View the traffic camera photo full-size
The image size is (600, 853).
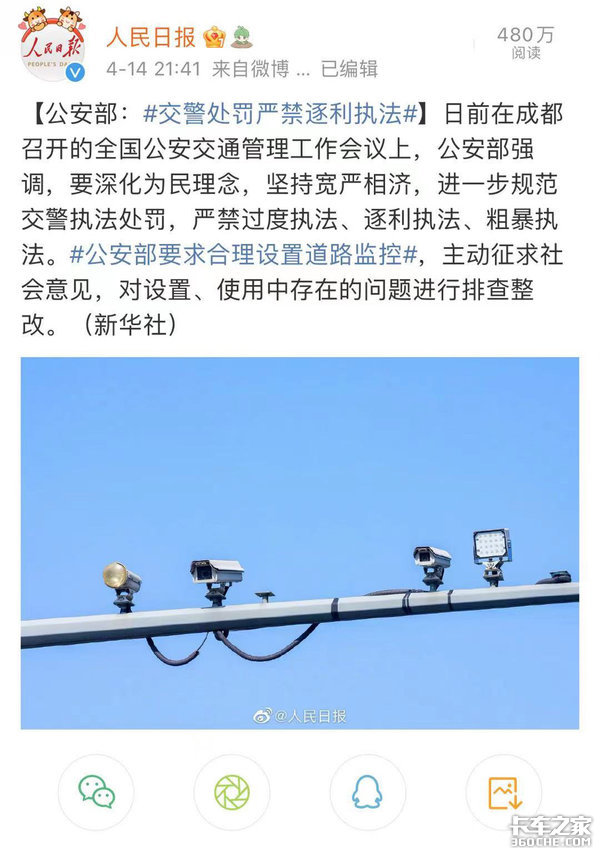pos(300,542)
